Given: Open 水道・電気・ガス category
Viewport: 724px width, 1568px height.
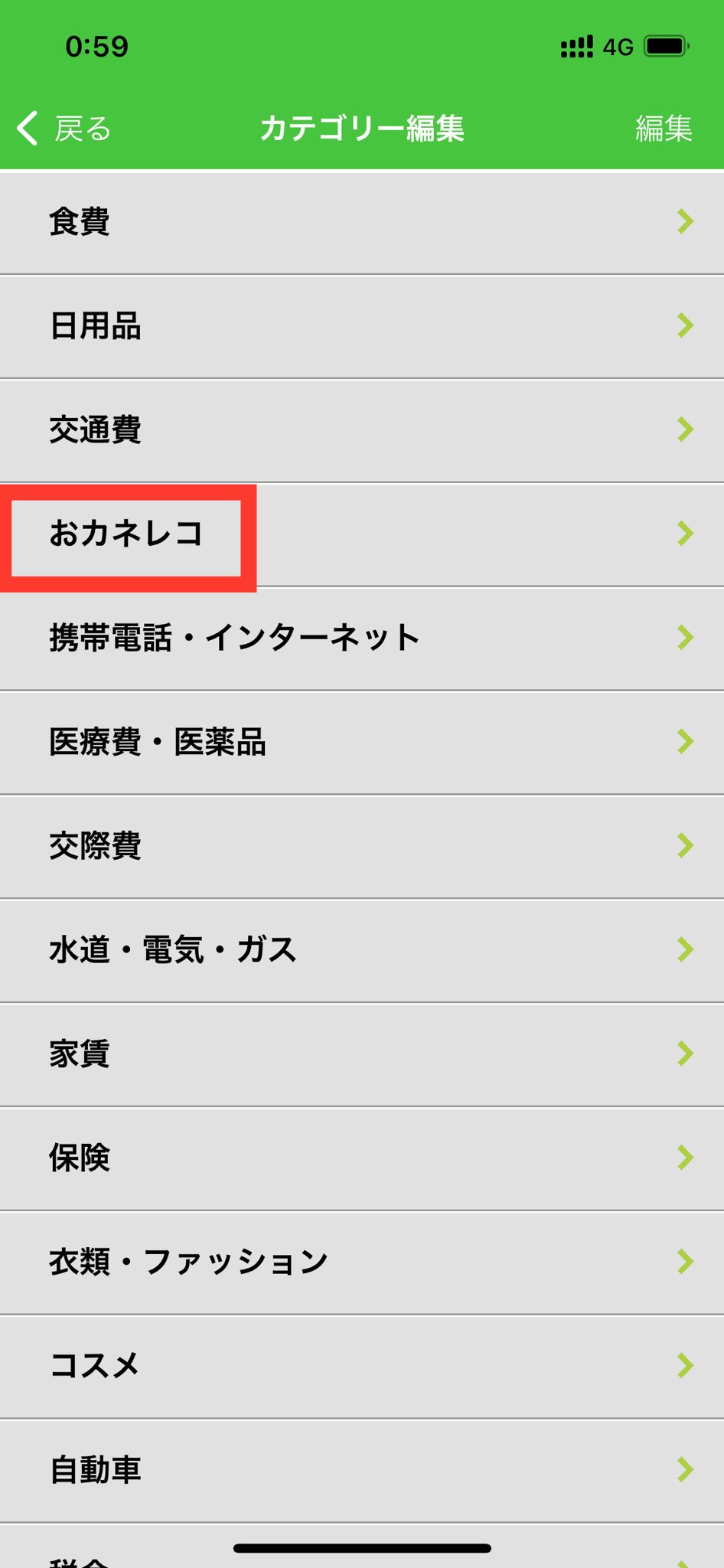Looking at the screenshot, I should click(361, 951).
